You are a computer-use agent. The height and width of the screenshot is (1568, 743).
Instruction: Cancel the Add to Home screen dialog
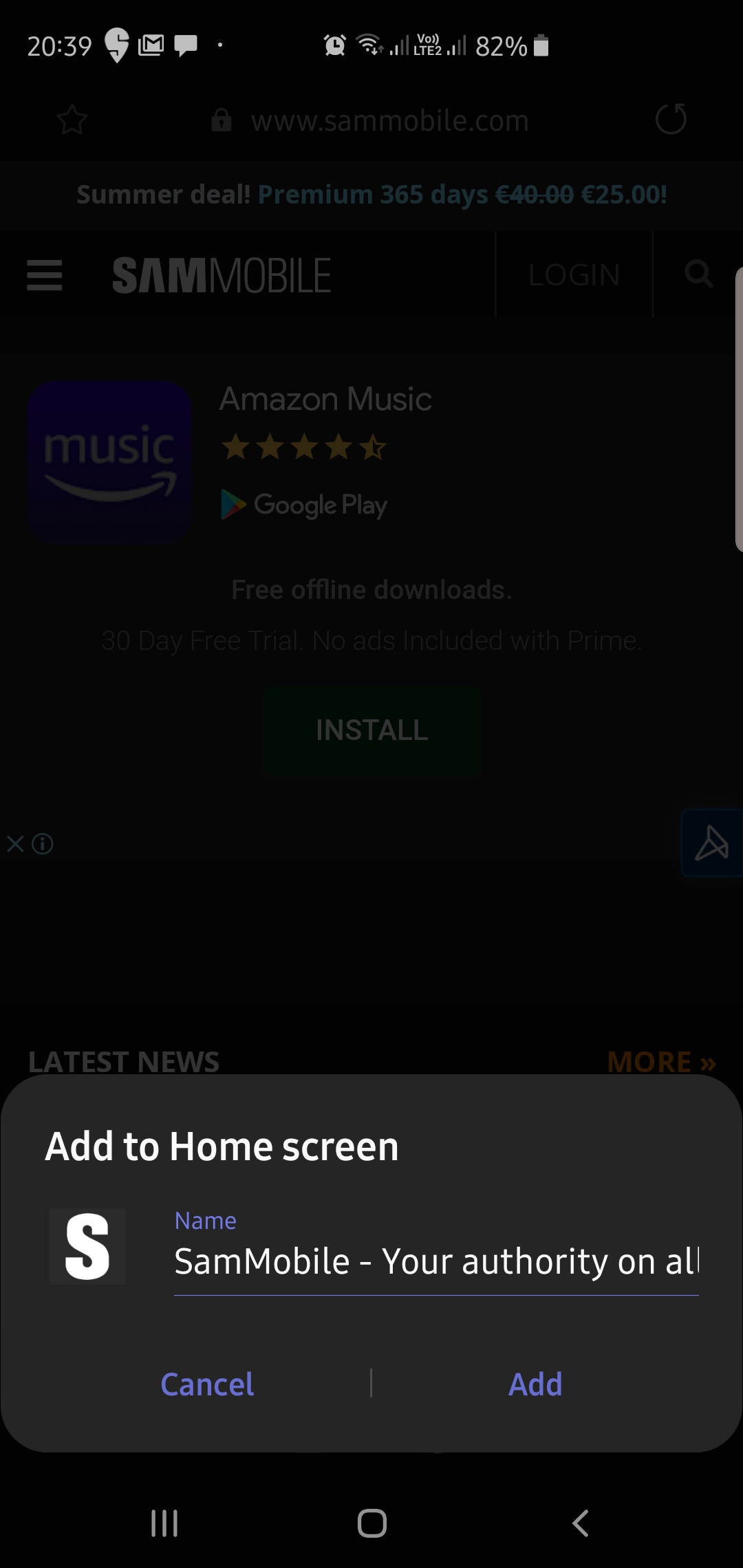coord(207,1384)
